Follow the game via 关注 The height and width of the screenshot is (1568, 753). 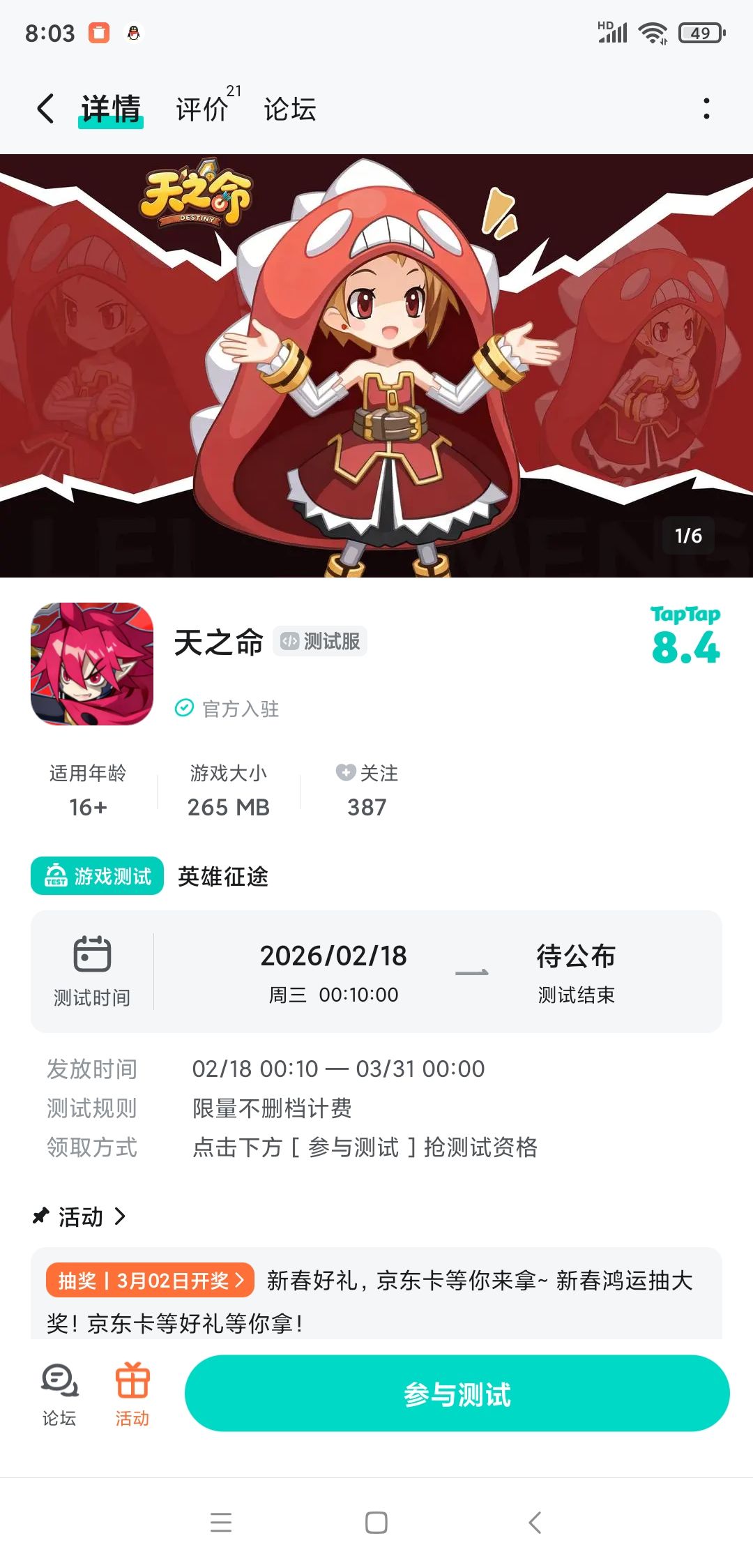[x=367, y=791]
